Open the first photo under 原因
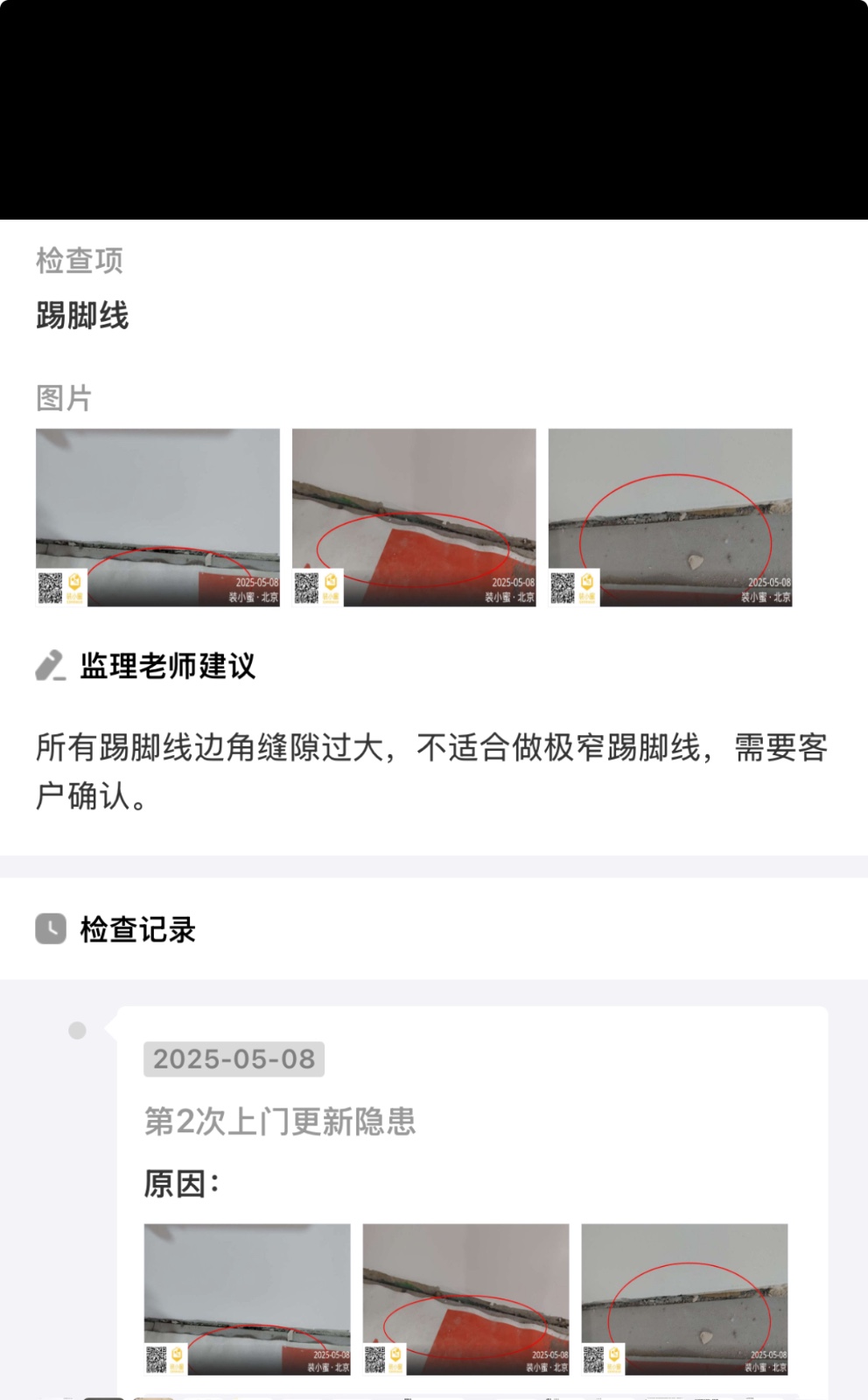The image size is (868, 1400). (x=247, y=1298)
